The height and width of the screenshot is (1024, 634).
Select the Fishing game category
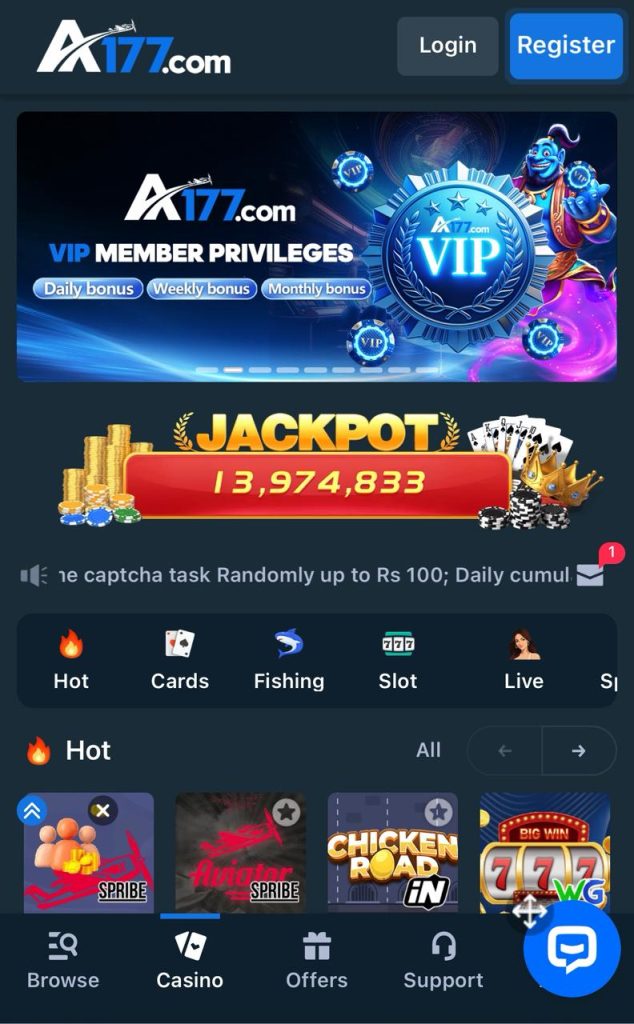pos(289,660)
